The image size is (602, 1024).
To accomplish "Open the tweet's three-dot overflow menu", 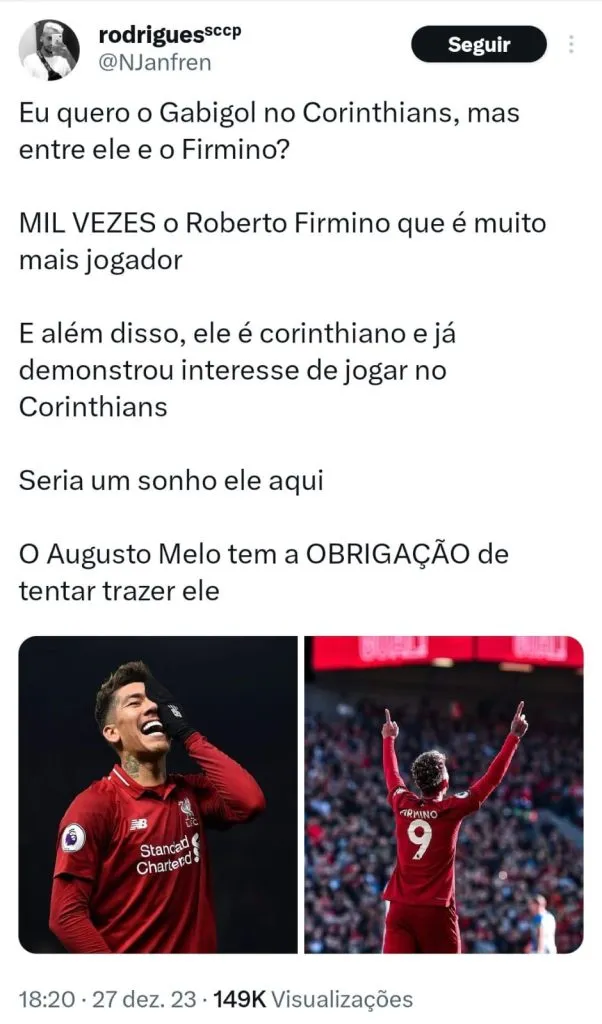I will [x=571, y=45].
